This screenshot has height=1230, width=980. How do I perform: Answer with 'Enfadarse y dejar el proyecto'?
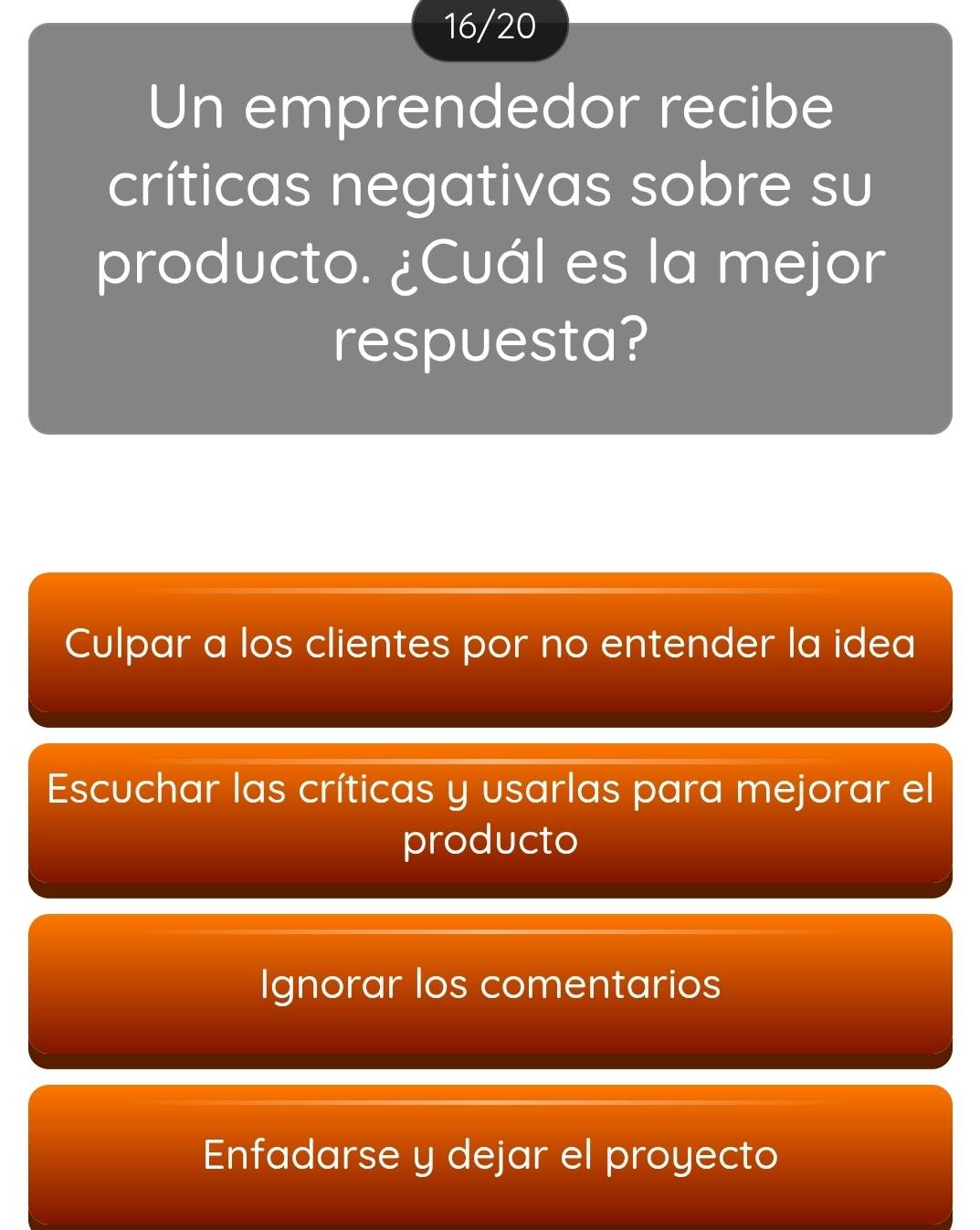490,1155
